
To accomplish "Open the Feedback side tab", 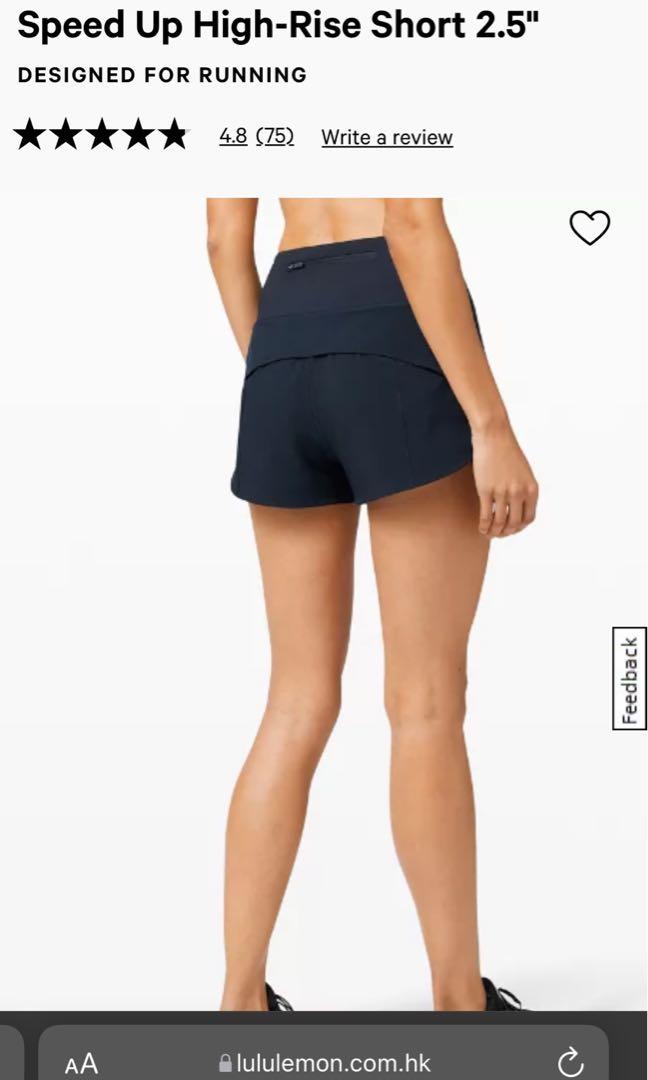I will pyautogui.click(x=629, y=679).
